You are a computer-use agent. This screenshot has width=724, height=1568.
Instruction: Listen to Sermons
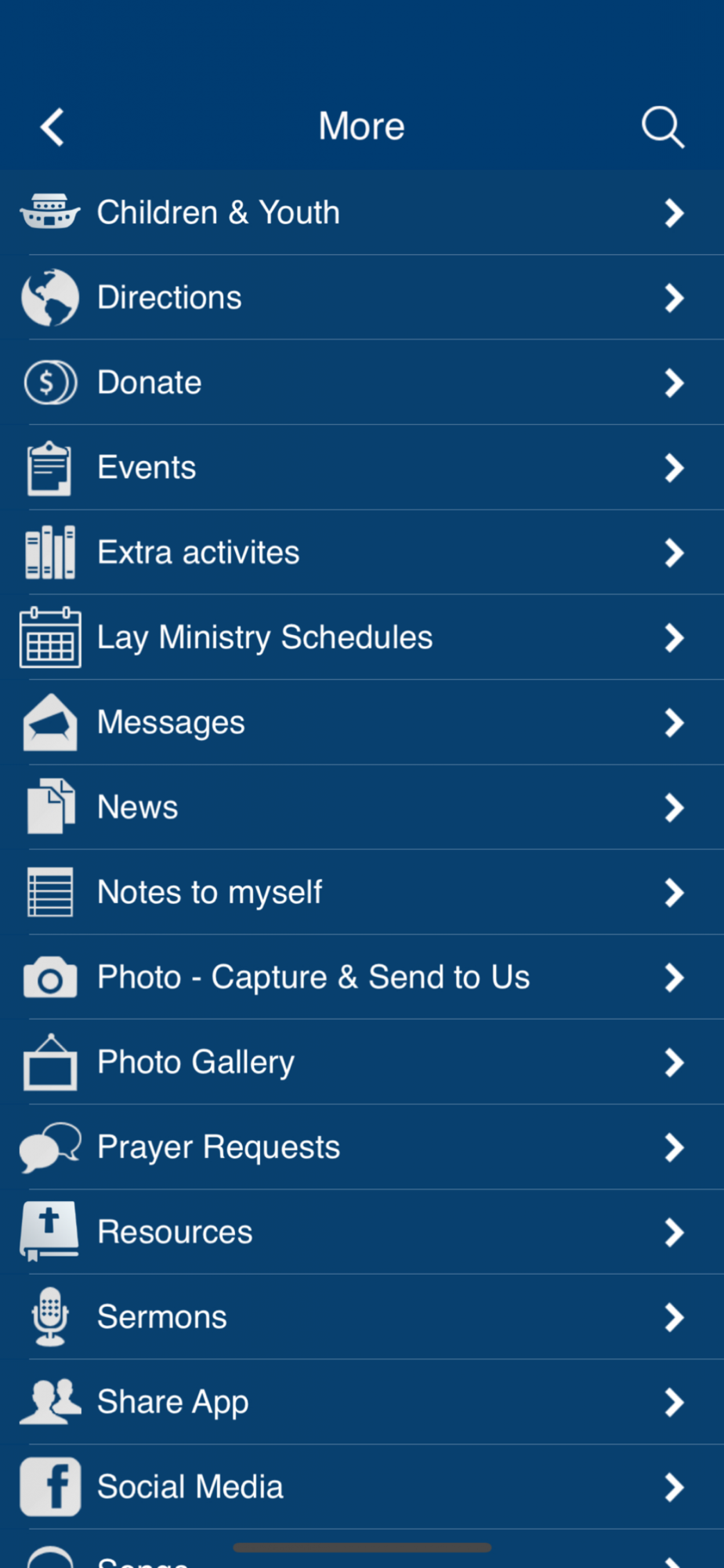pyautogui.click(x=362, y=1316)
